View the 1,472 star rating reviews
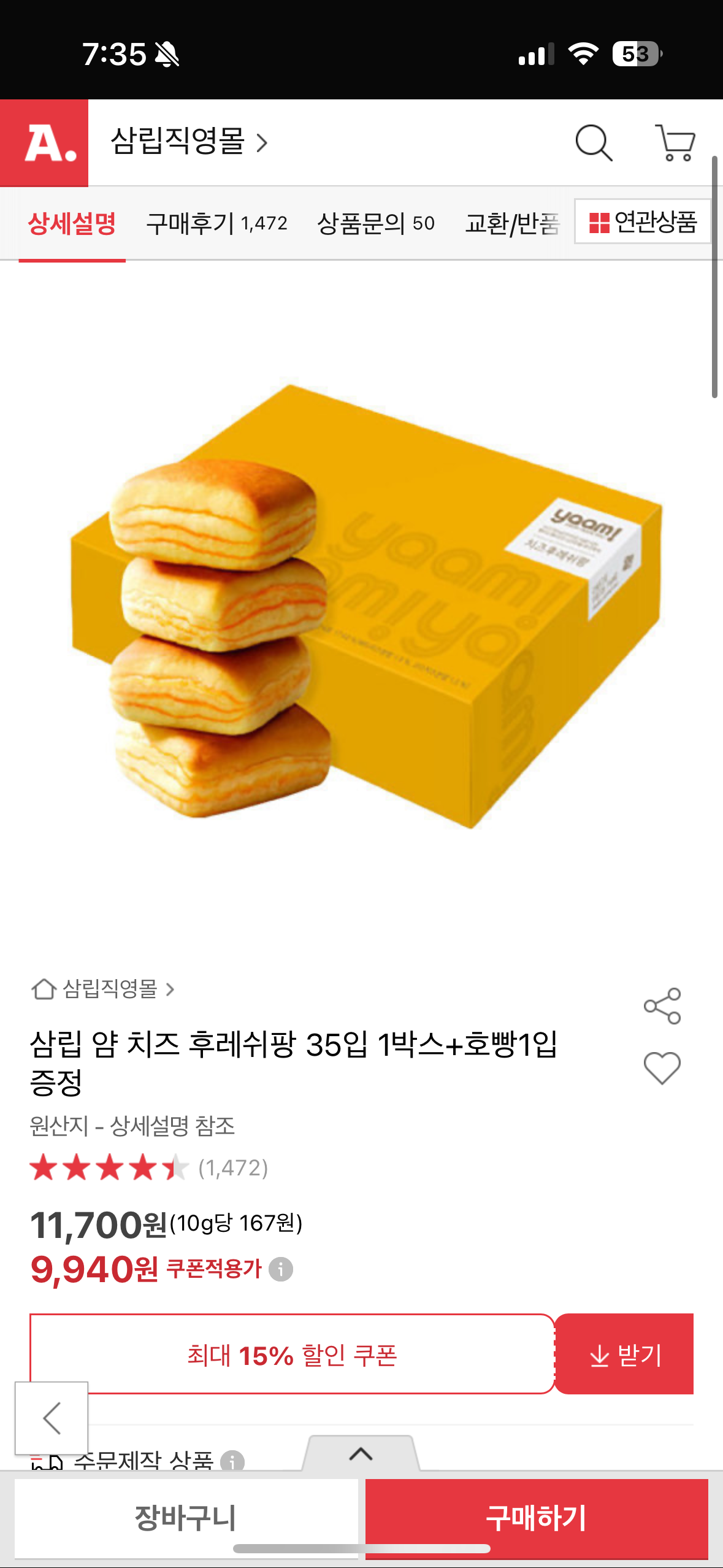 (x=149, y=1167)
